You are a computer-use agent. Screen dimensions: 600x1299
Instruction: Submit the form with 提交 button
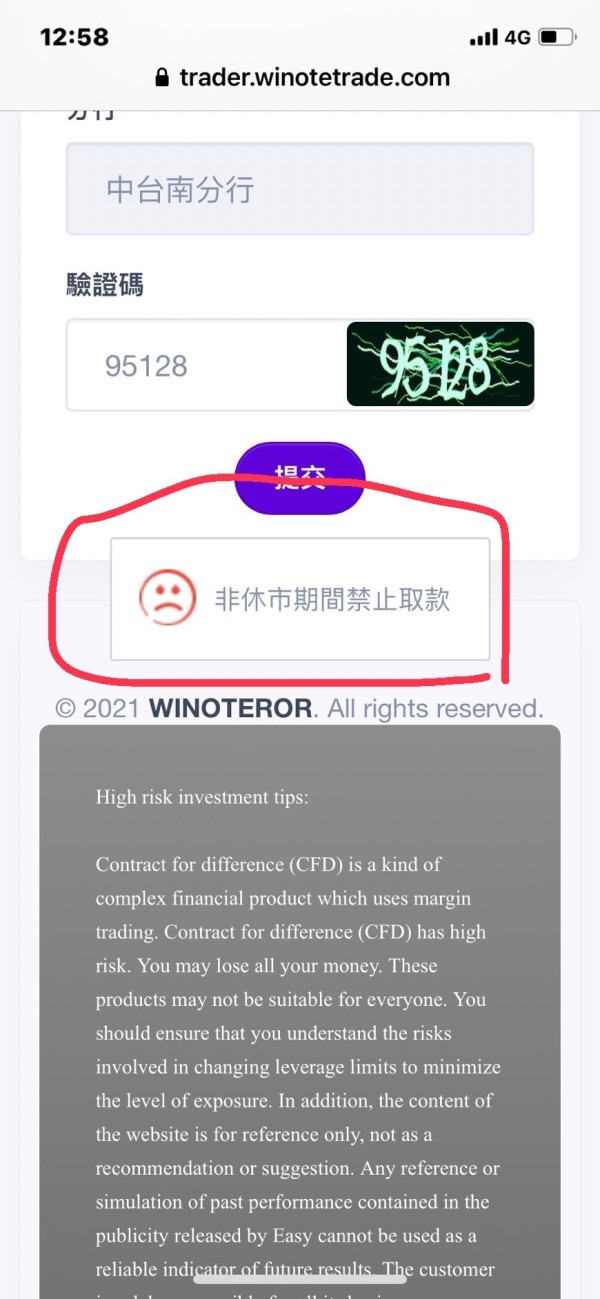pos(300,478)
